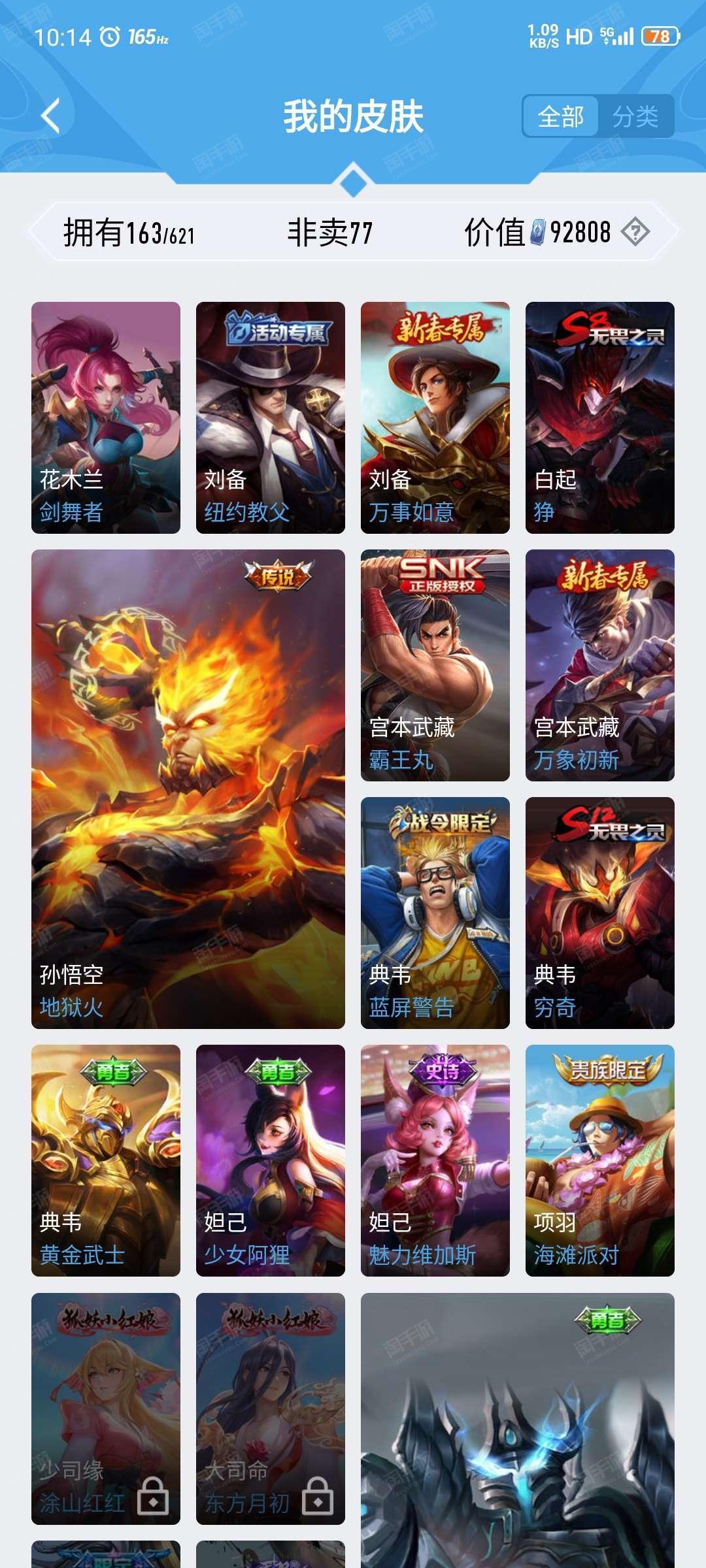Open the 宫本武藏 霸王丸 skin card

(435, 665)
